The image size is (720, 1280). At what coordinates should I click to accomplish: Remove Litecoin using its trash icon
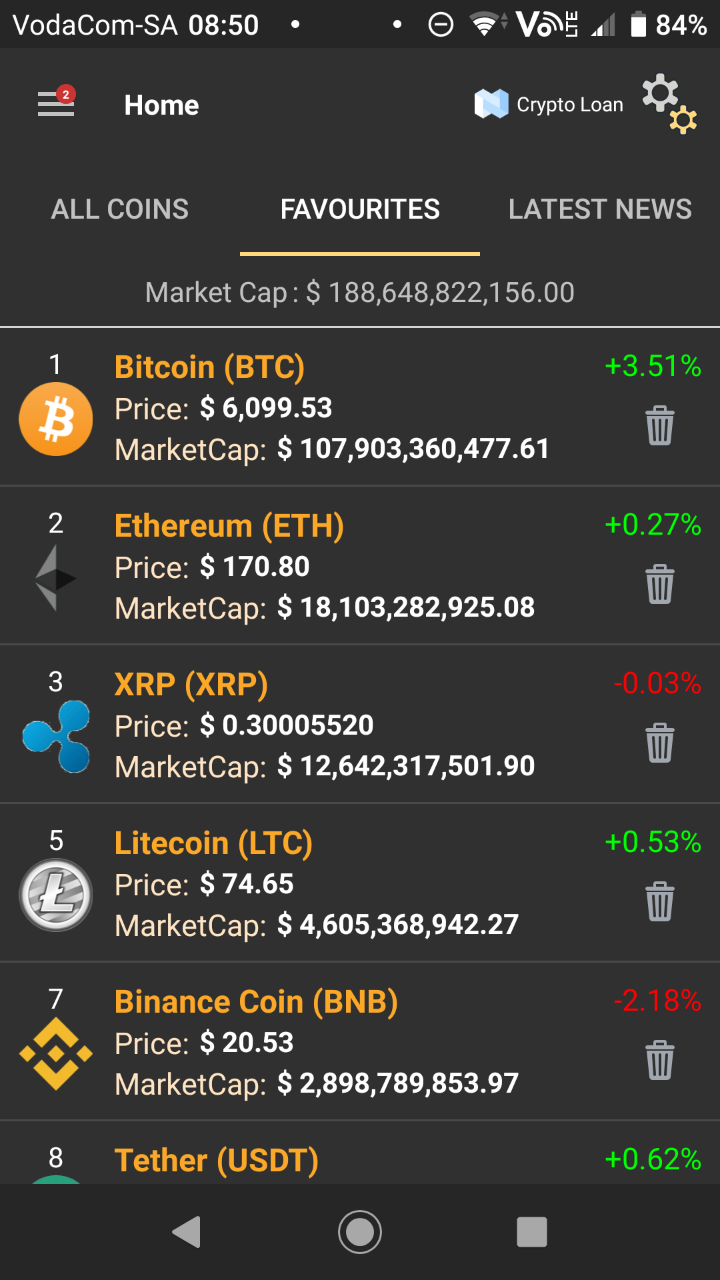click(x=660, y=901)
